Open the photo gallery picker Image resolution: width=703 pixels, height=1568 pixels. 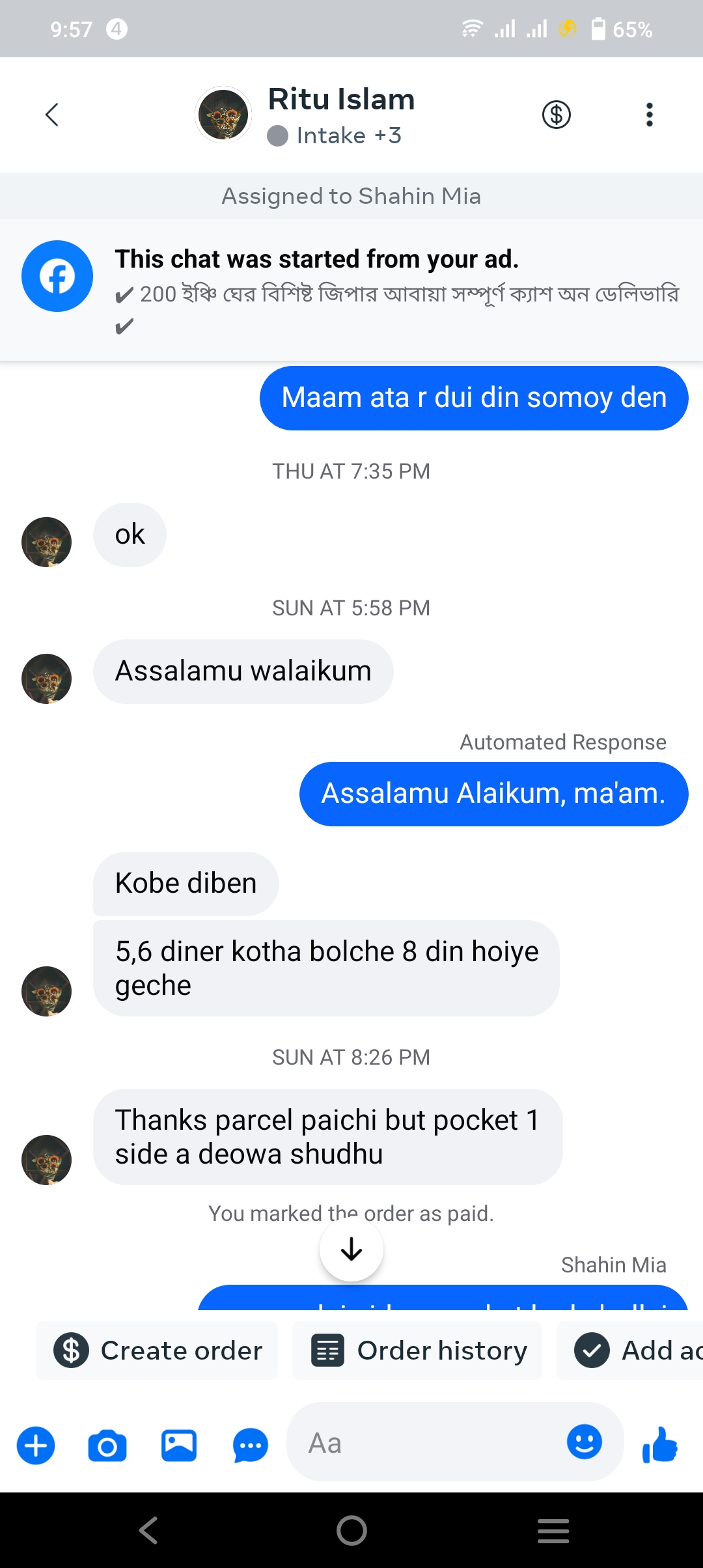(x=179, y=1446)
